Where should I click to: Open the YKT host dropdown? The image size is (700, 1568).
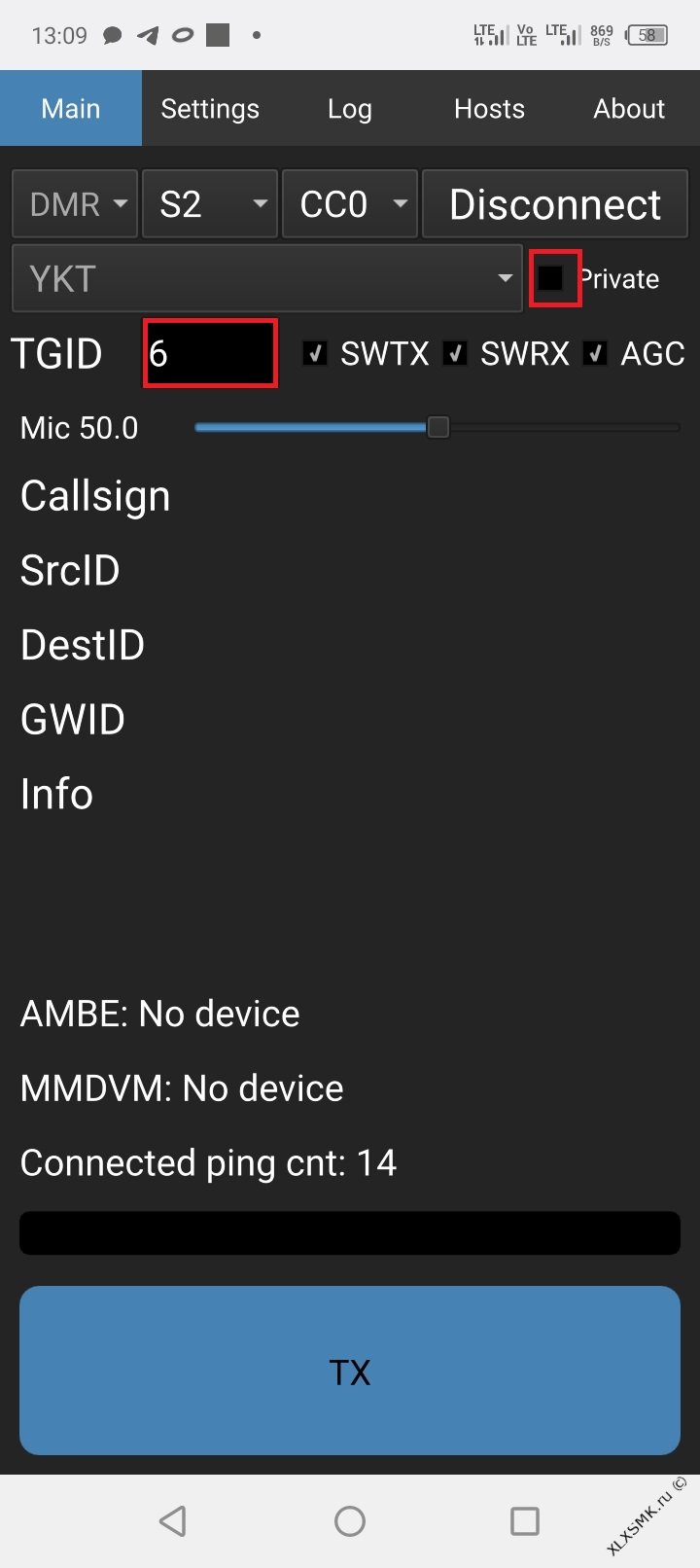267,278
